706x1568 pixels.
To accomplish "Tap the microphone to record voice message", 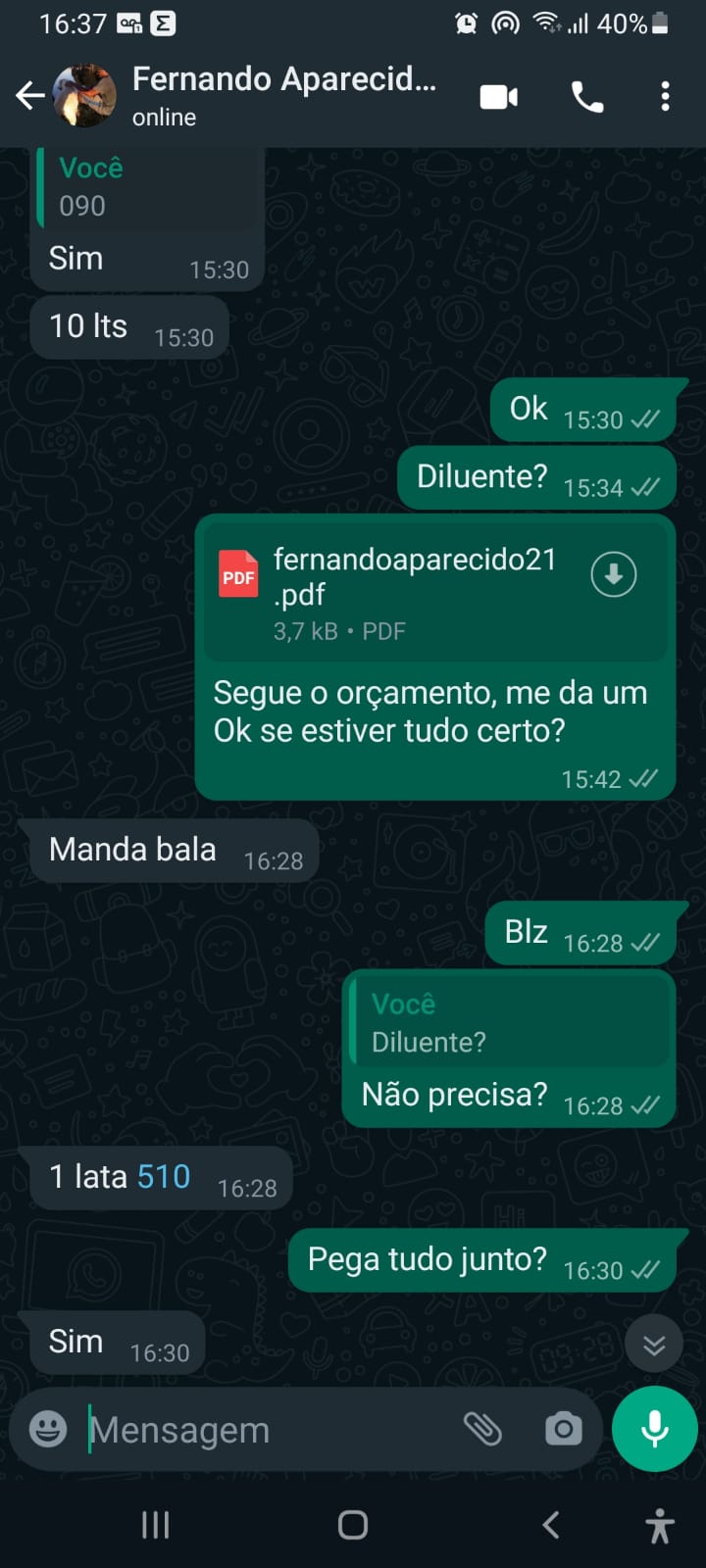I will [654, 1429].
